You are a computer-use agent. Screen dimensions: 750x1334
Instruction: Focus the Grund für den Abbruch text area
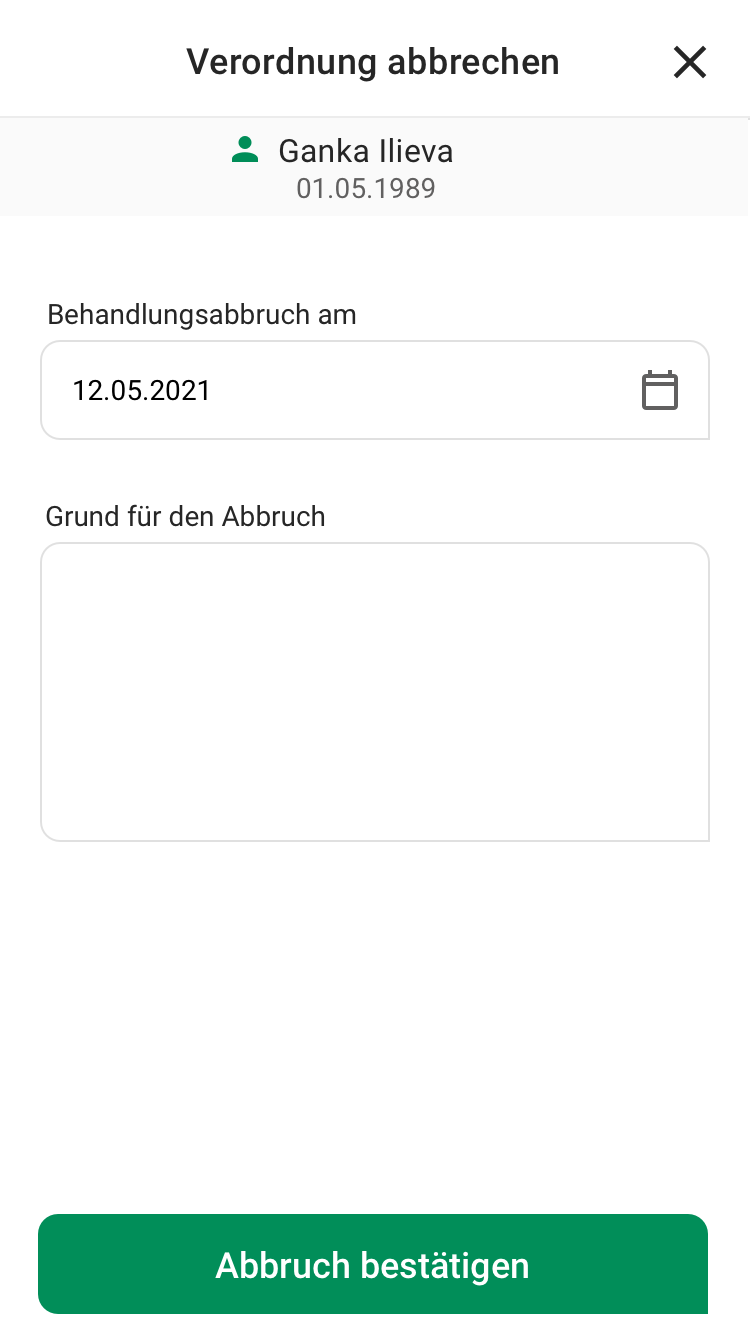point(375,690)
